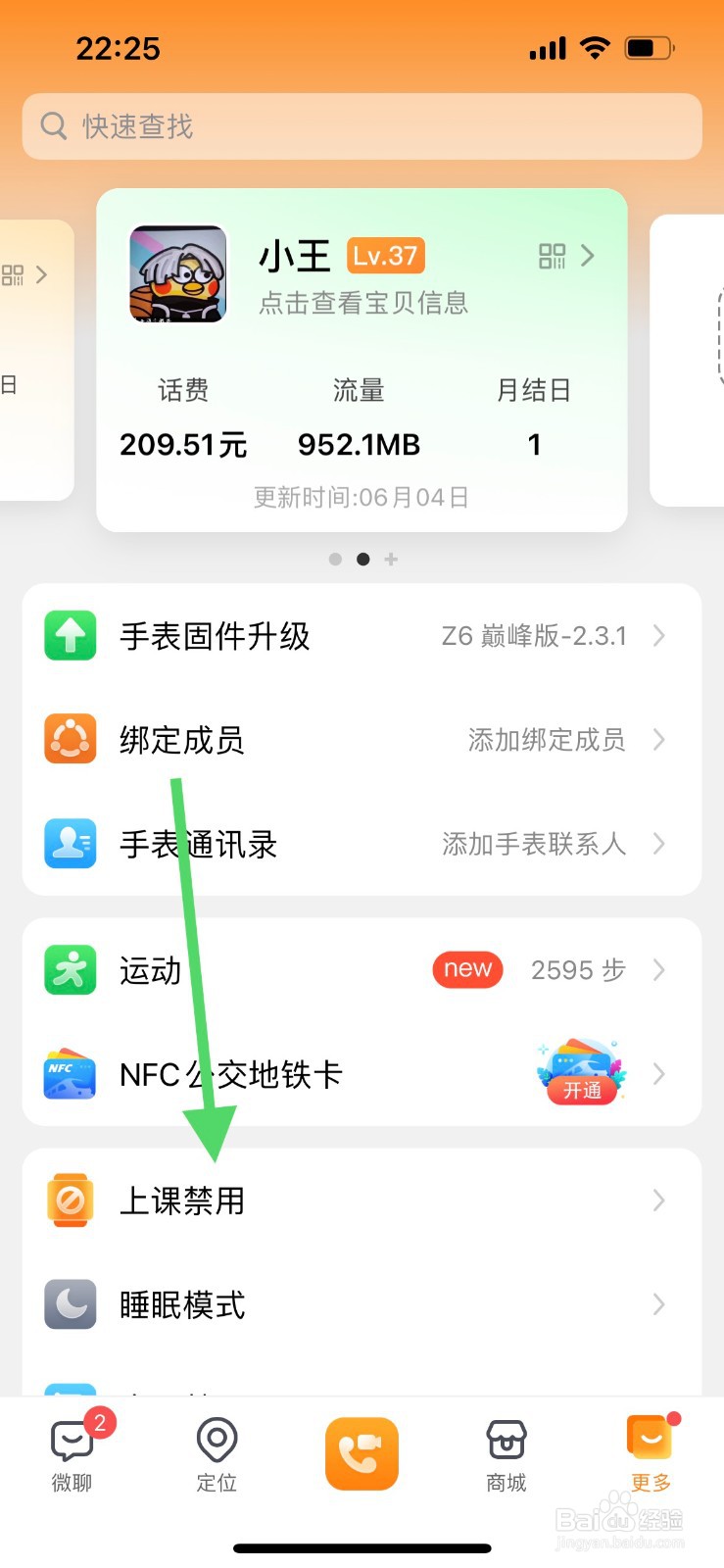Open the NFC 公交地铁卡 wallet icon
Screen dimensions: 724x1568
click(x=69, y=1074)
